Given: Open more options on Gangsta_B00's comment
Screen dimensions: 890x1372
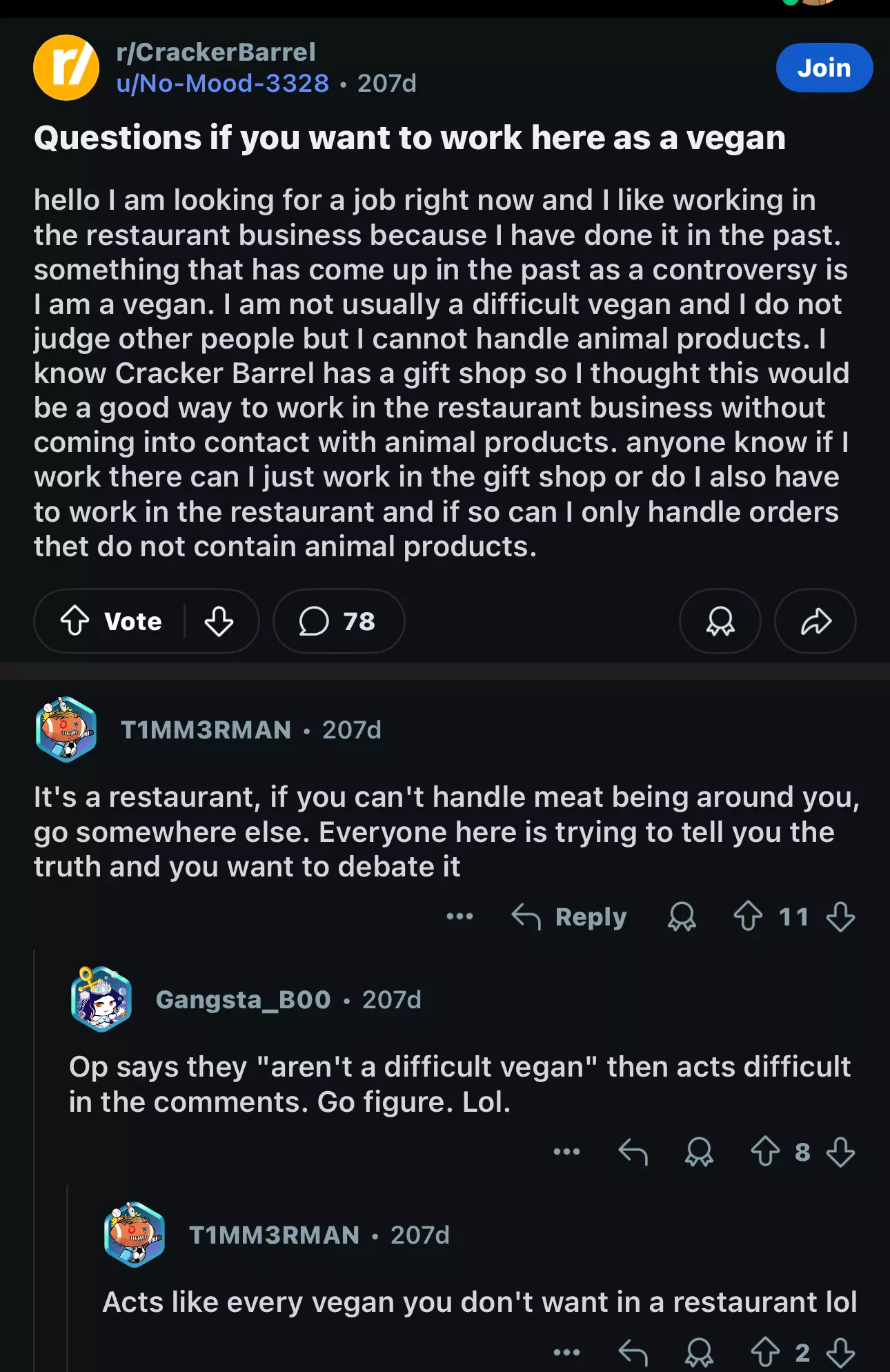Looking at the screenshot, I should tap(566, 1151).
